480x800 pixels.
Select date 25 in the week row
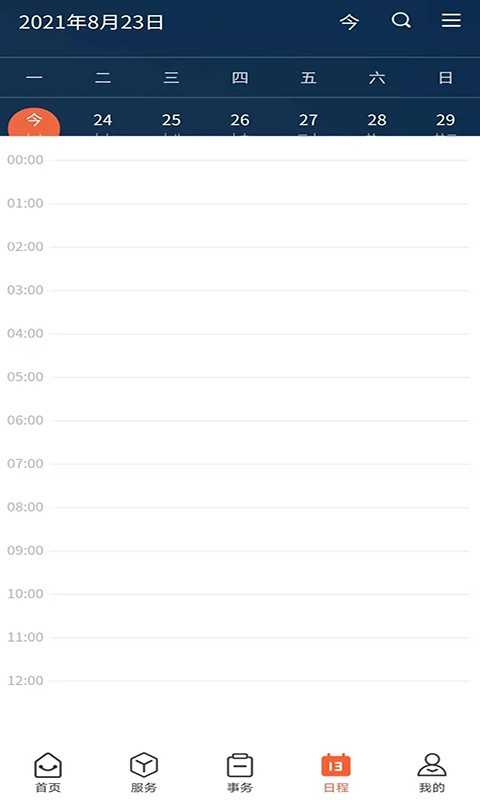171,120
